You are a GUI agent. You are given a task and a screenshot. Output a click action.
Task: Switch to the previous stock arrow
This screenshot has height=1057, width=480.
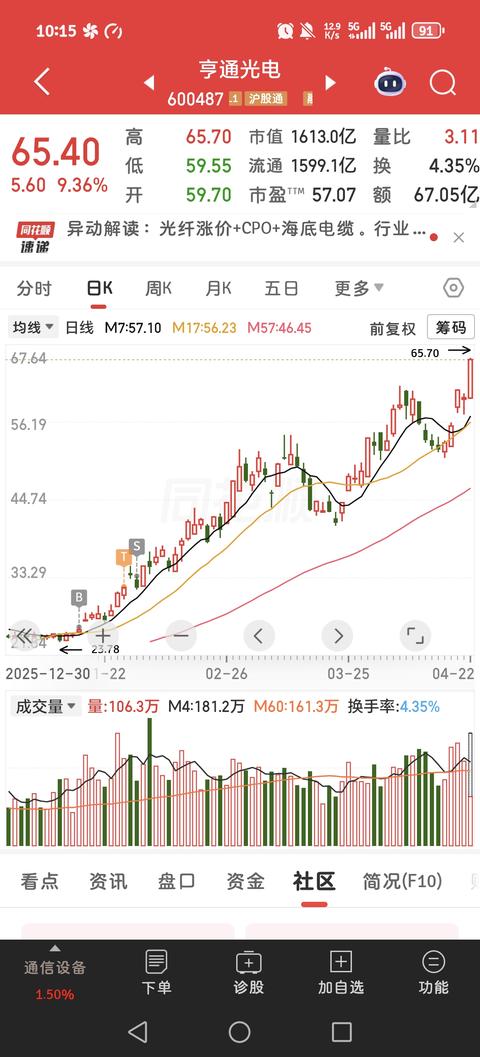(149, 83)
